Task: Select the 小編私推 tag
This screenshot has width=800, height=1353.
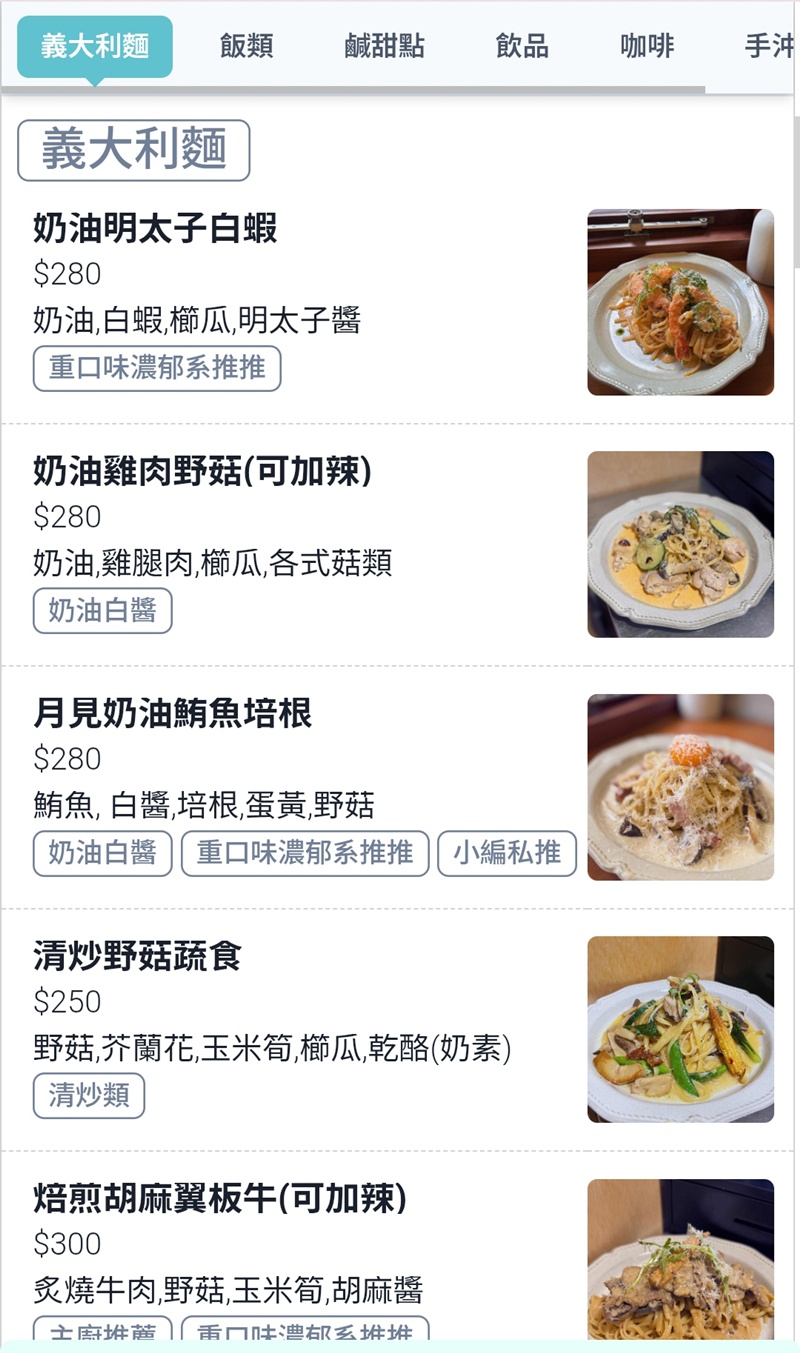Action: click(x=507, y=853)
